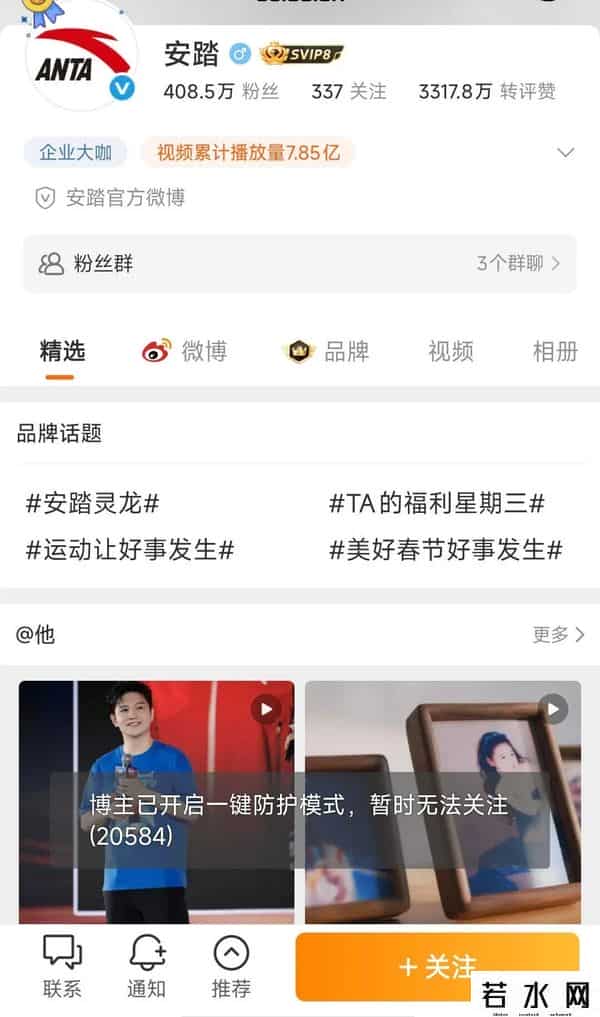
Task: Open the 粉丝群 group chats row
Action: pos(299,264)
